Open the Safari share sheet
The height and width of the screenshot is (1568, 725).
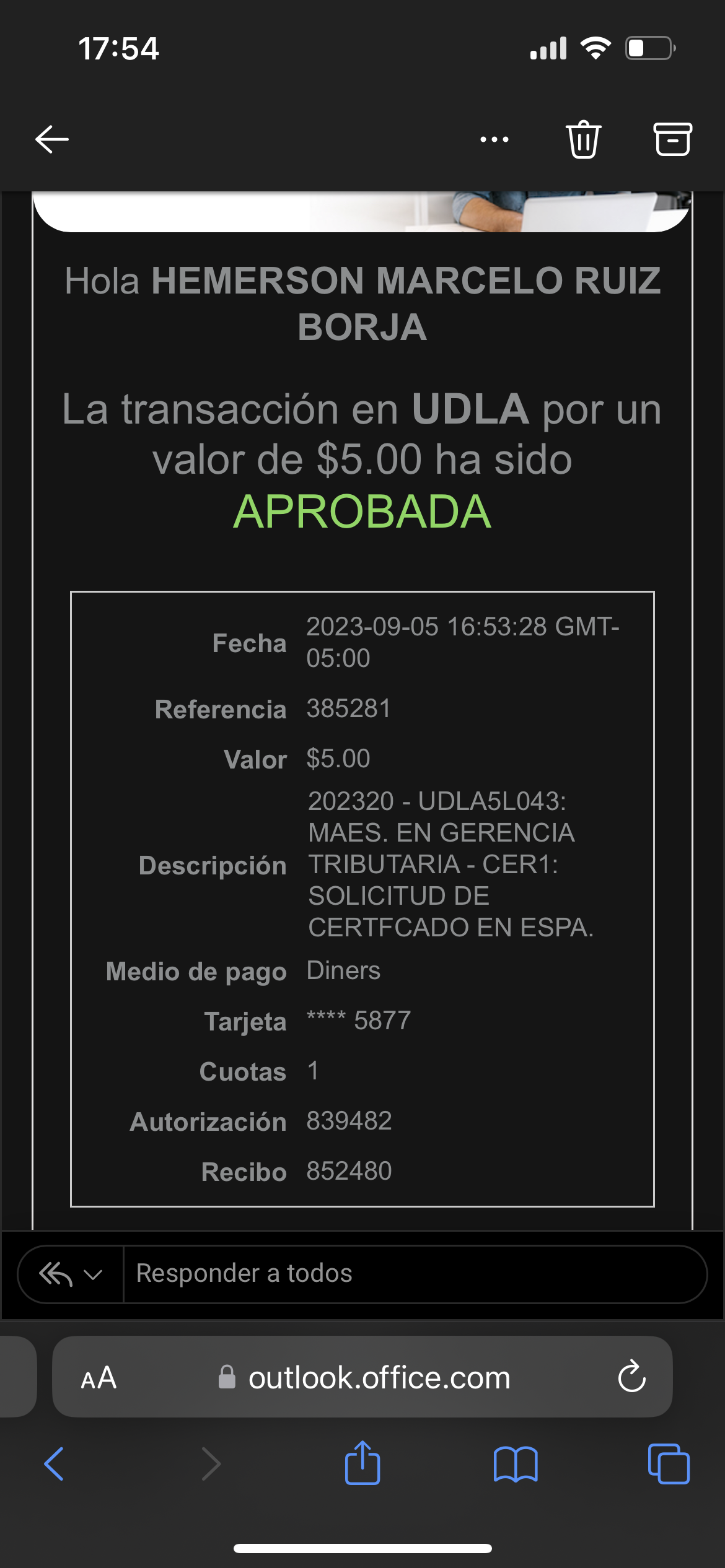[x=362, y=1464]
